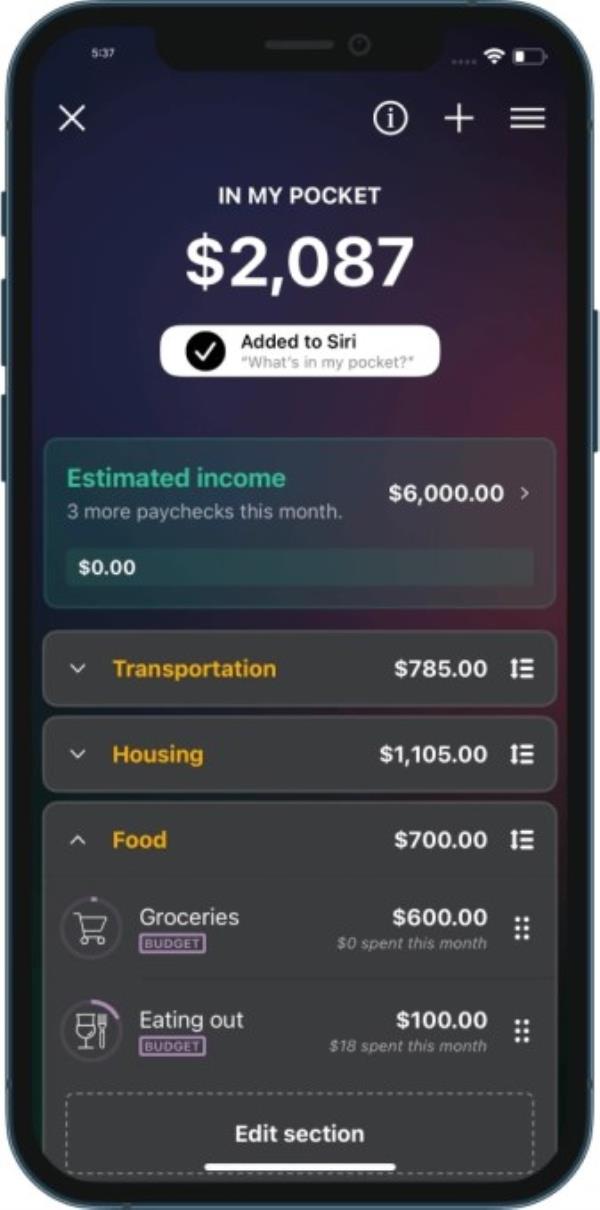
Task: Collapse the Food section
Action: click(x=79, y=840)
